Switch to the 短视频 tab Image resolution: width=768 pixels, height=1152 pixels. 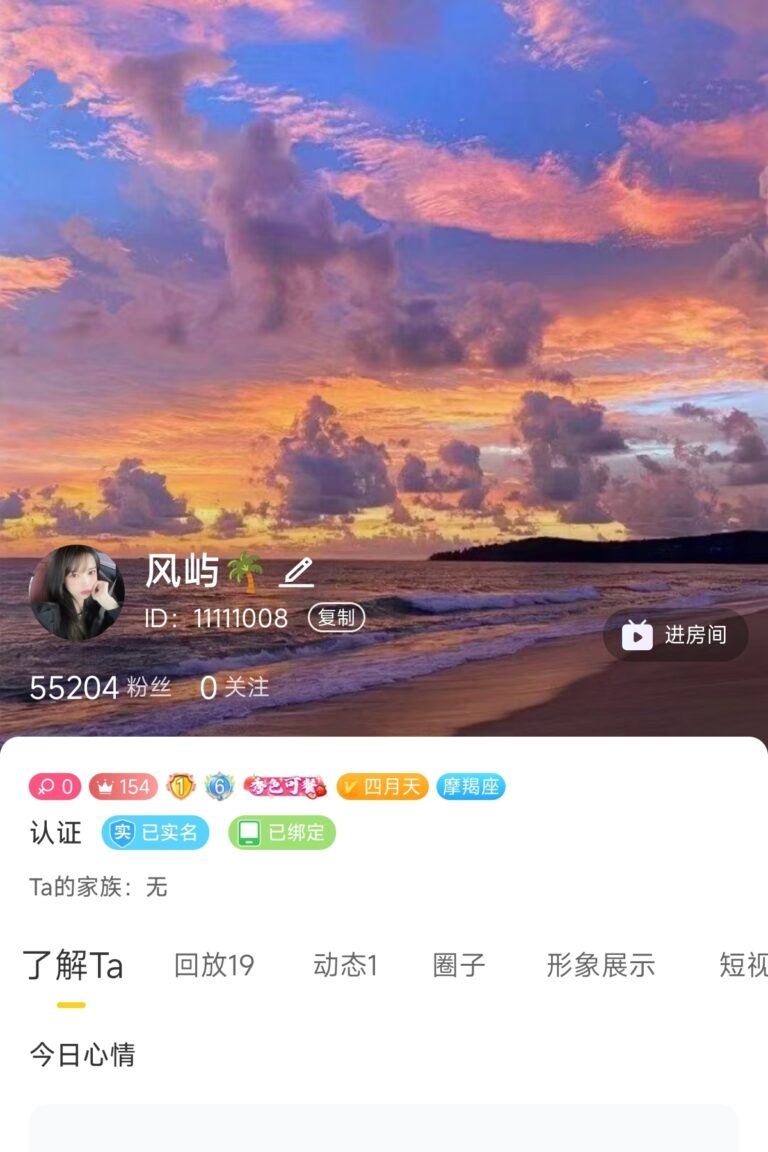742,965
